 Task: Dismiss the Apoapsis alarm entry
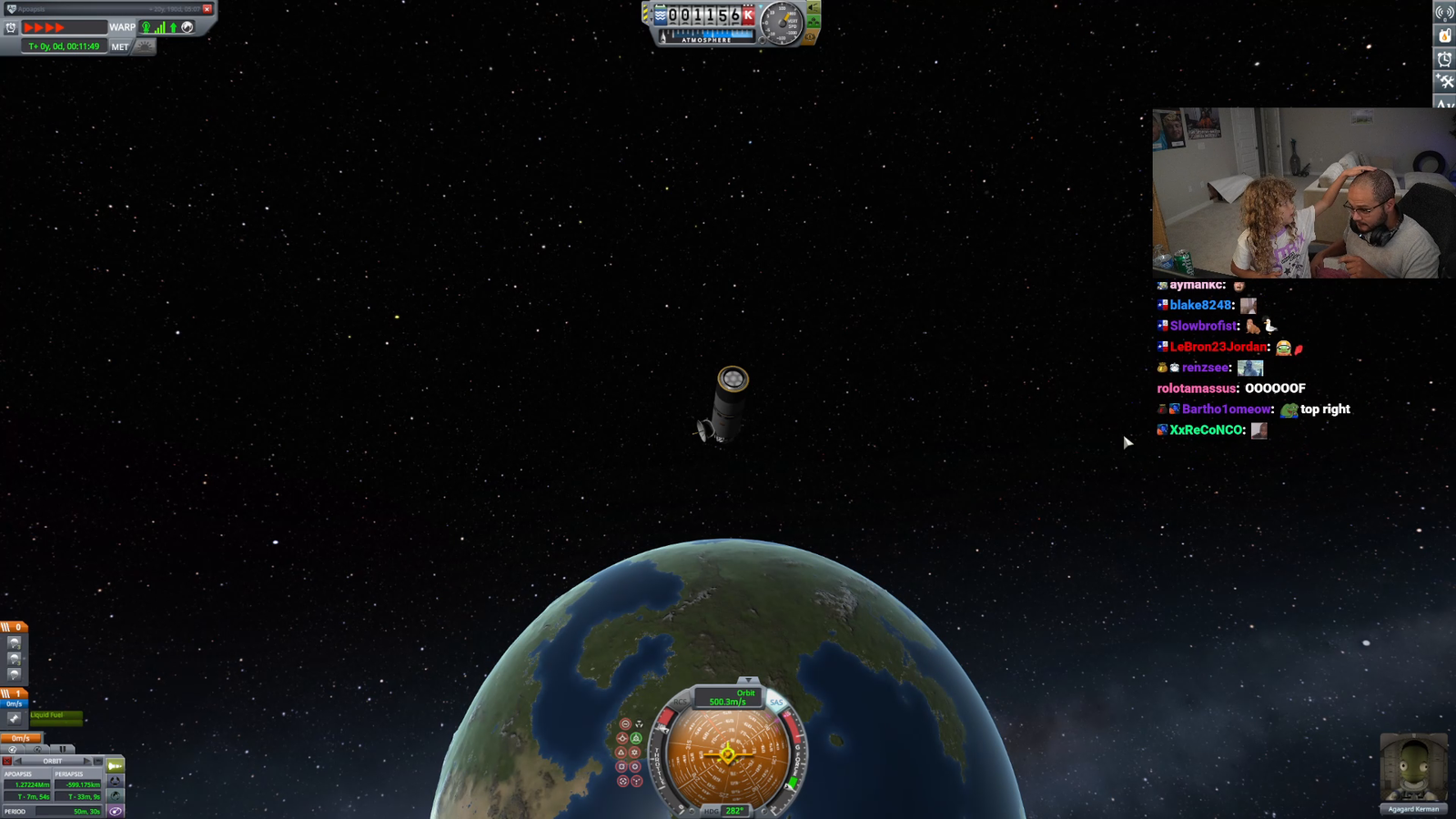(207, 8)
